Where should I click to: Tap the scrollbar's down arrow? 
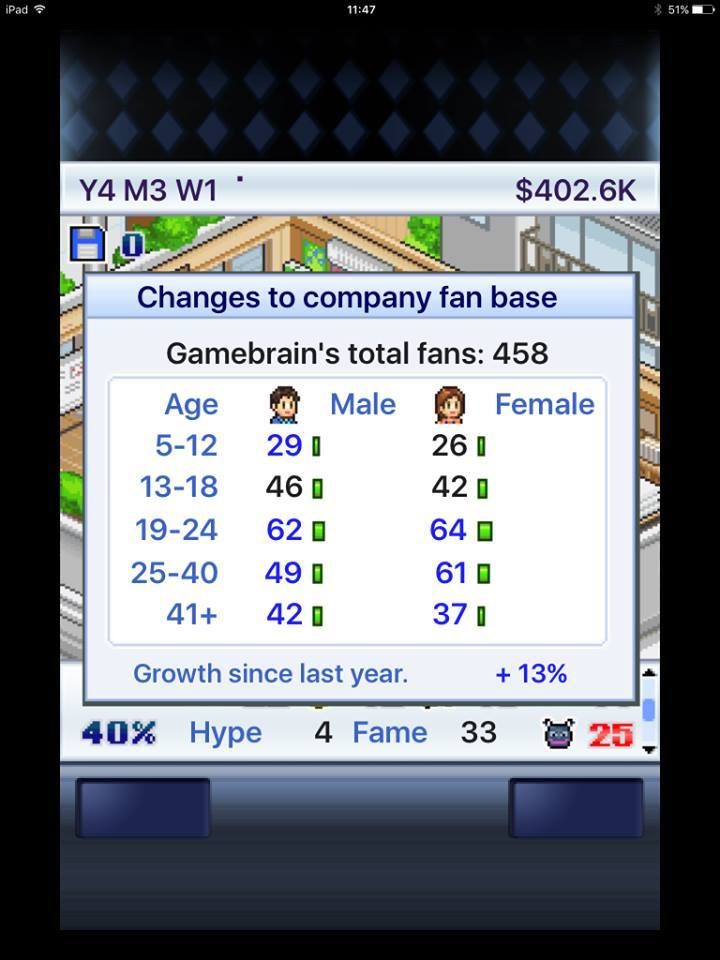tap(649, 748)
